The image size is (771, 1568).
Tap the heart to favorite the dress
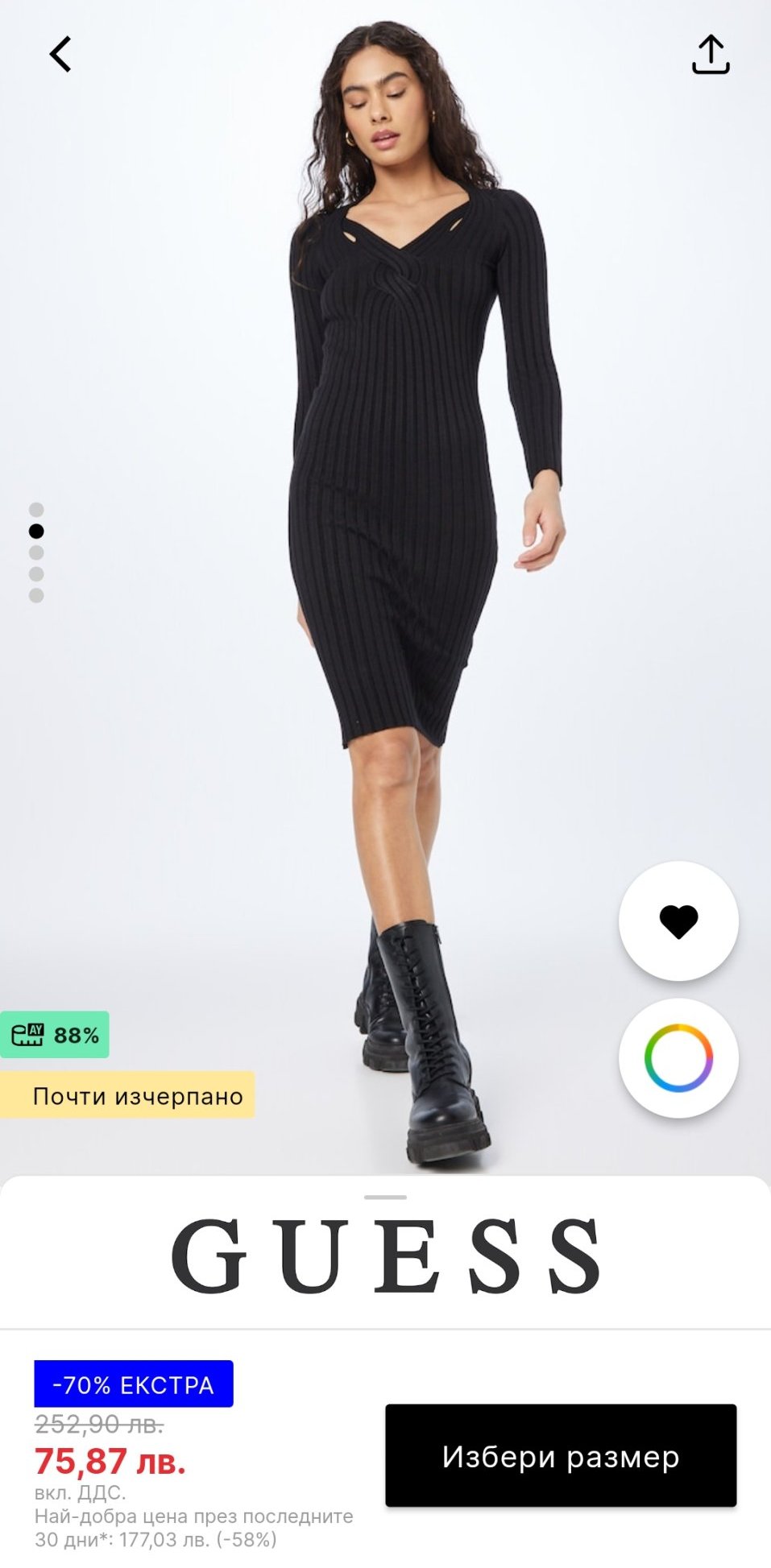coord(678,921)
